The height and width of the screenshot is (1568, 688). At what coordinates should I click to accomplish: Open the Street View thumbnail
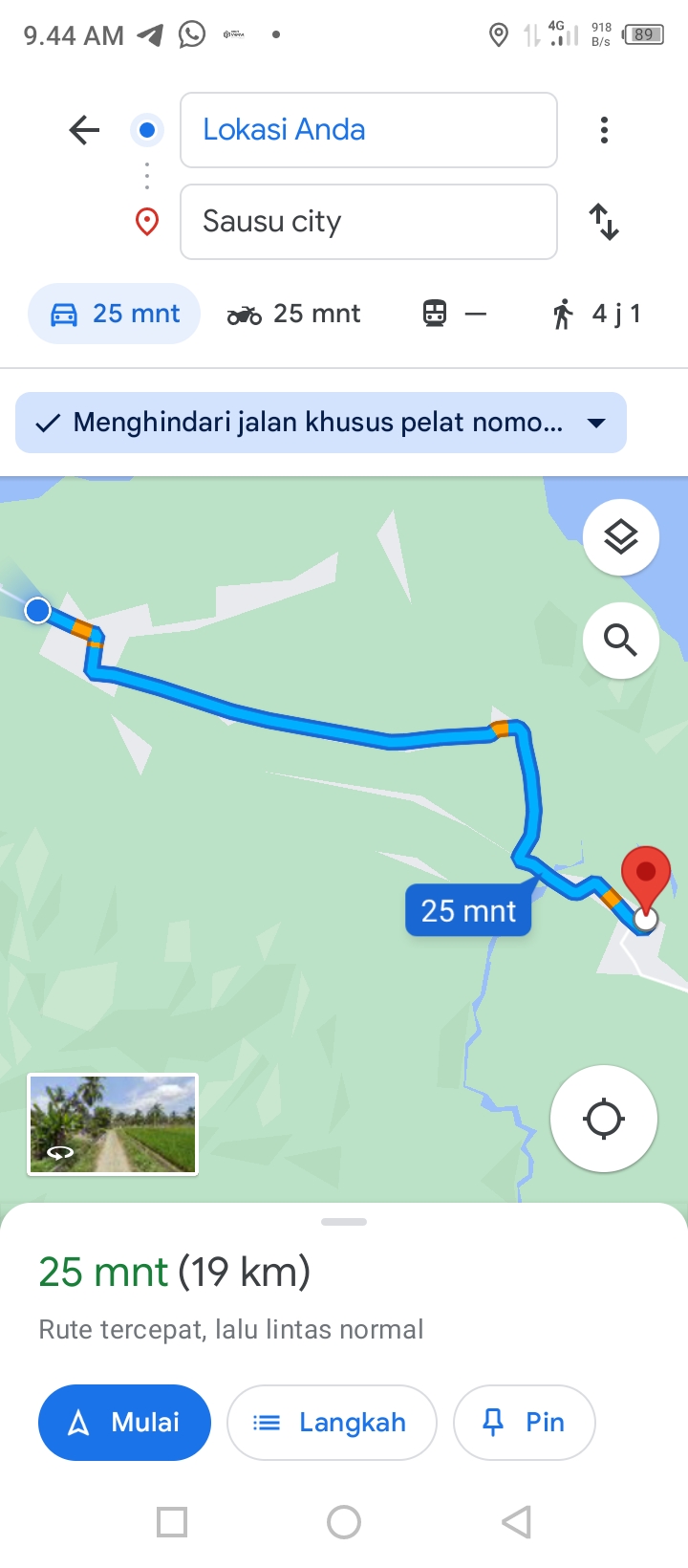(113, 1124)
